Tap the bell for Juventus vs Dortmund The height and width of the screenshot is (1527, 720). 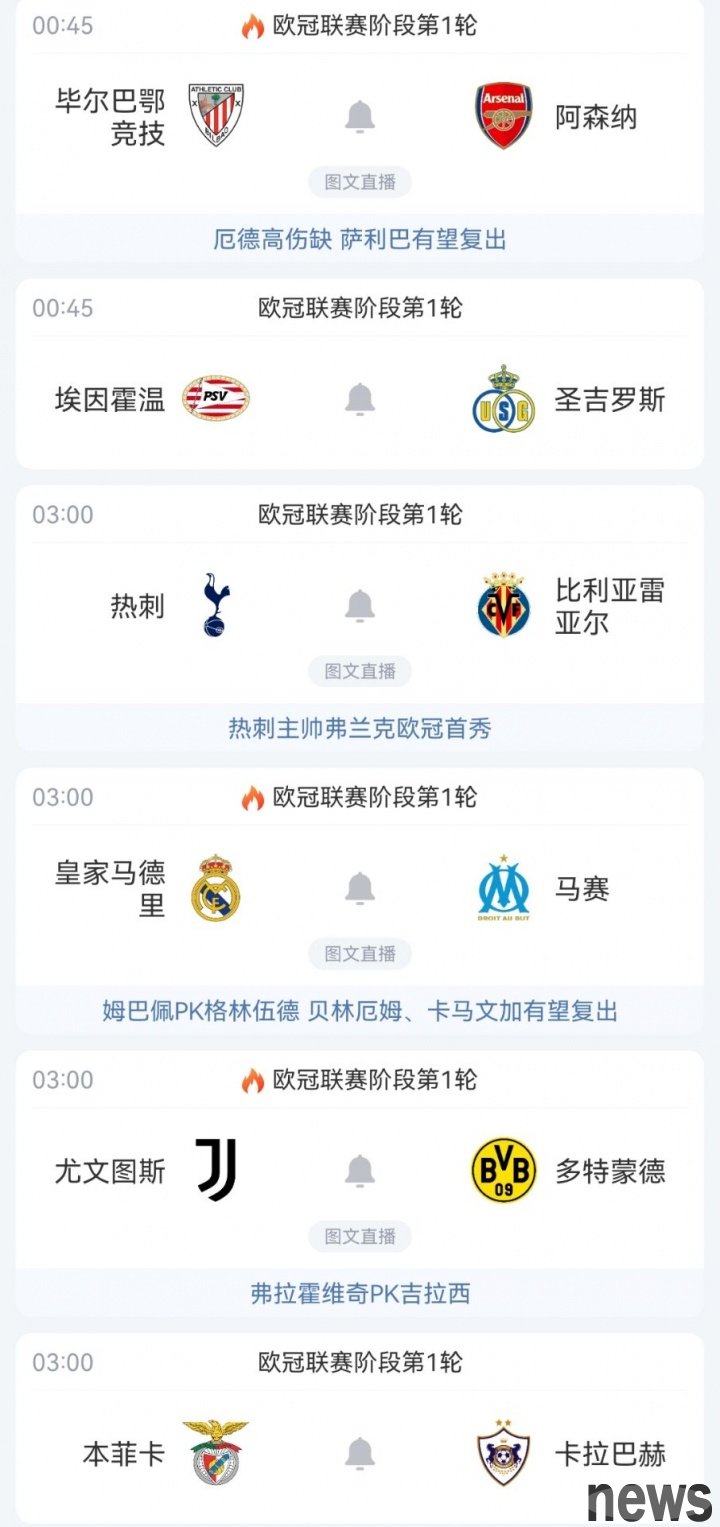[360, 1171]
